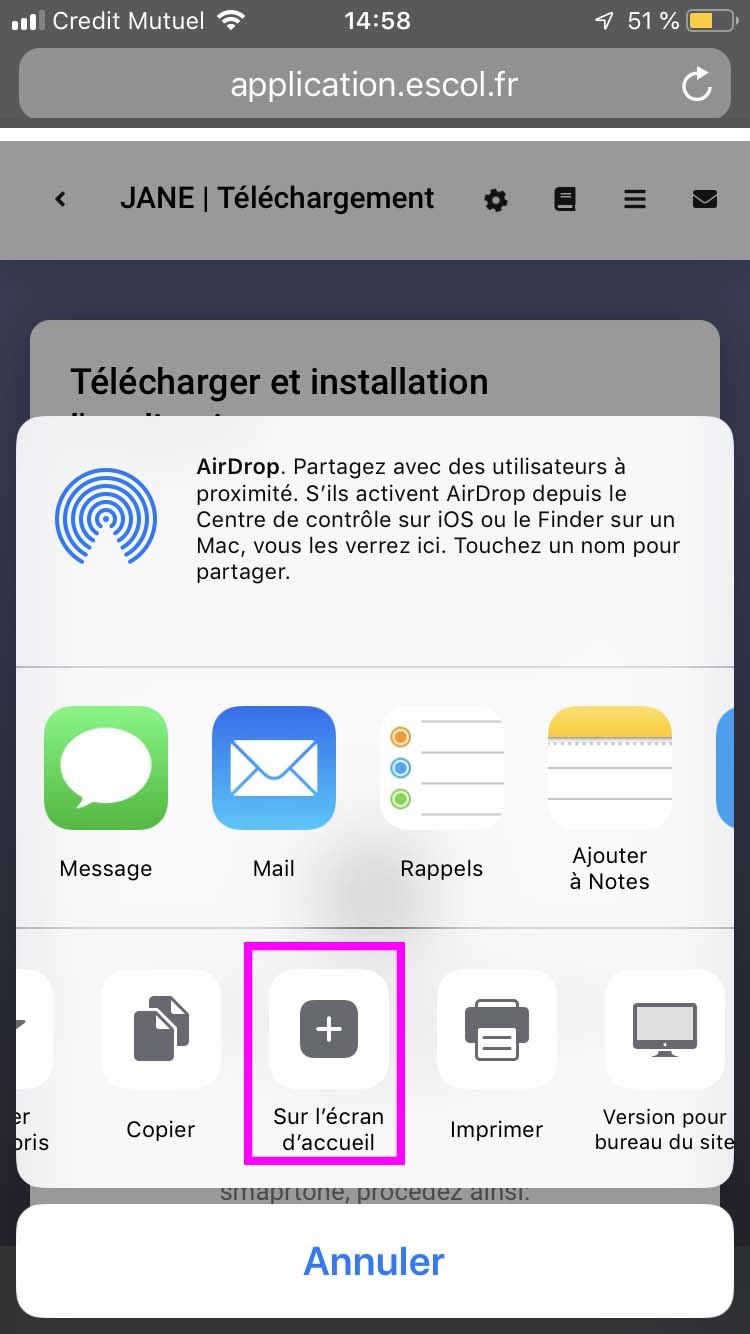Add the page to Rappels
The width and height of the screenshot is (750, 1334).
pos(441,768)
